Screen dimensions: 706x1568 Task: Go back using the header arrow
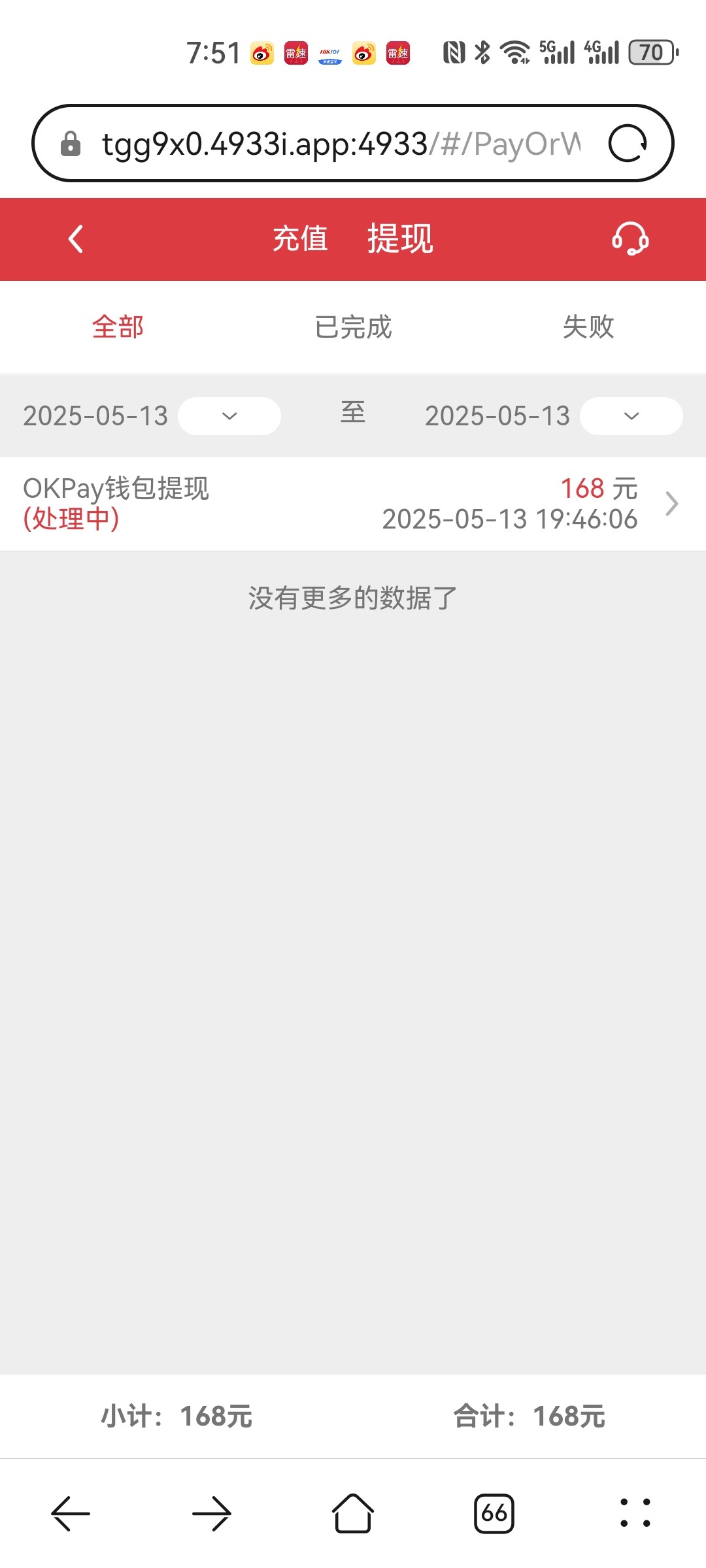[76, 238]
